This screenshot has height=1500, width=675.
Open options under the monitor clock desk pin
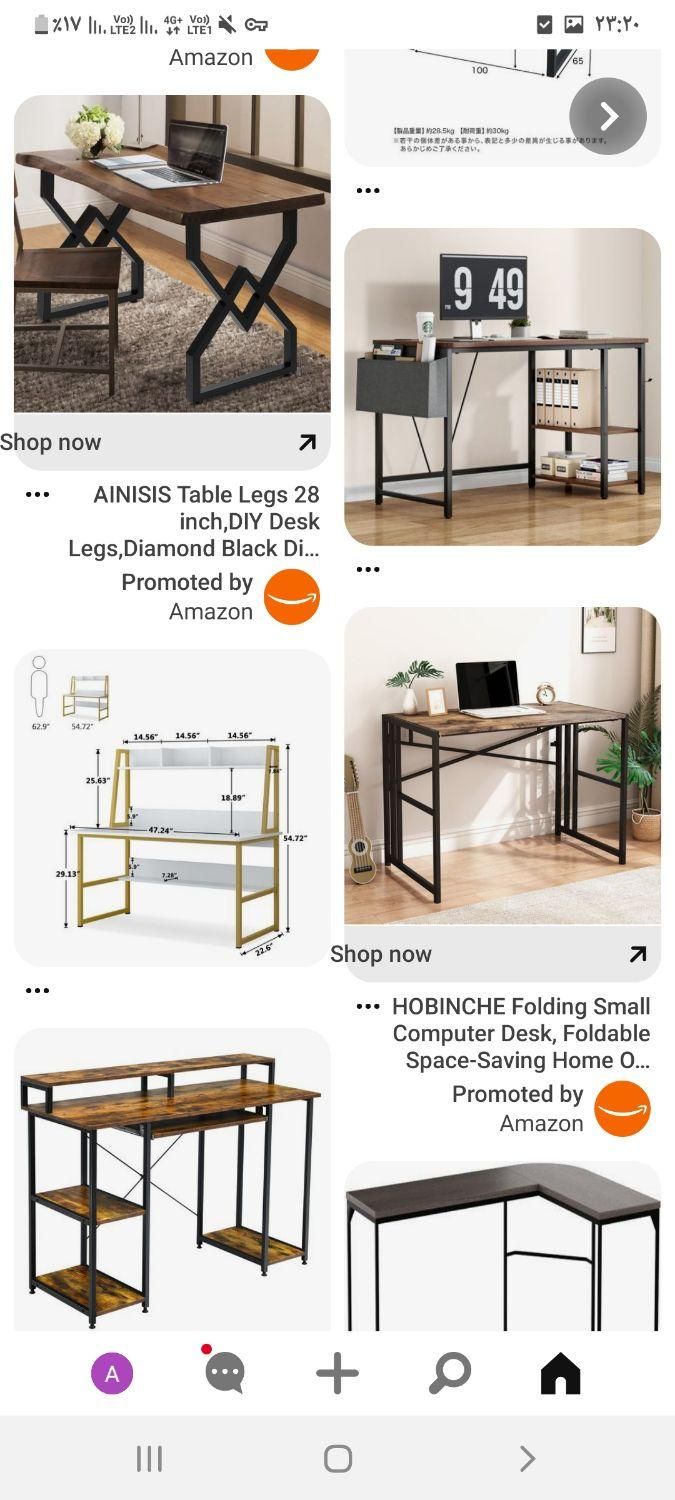368,569
